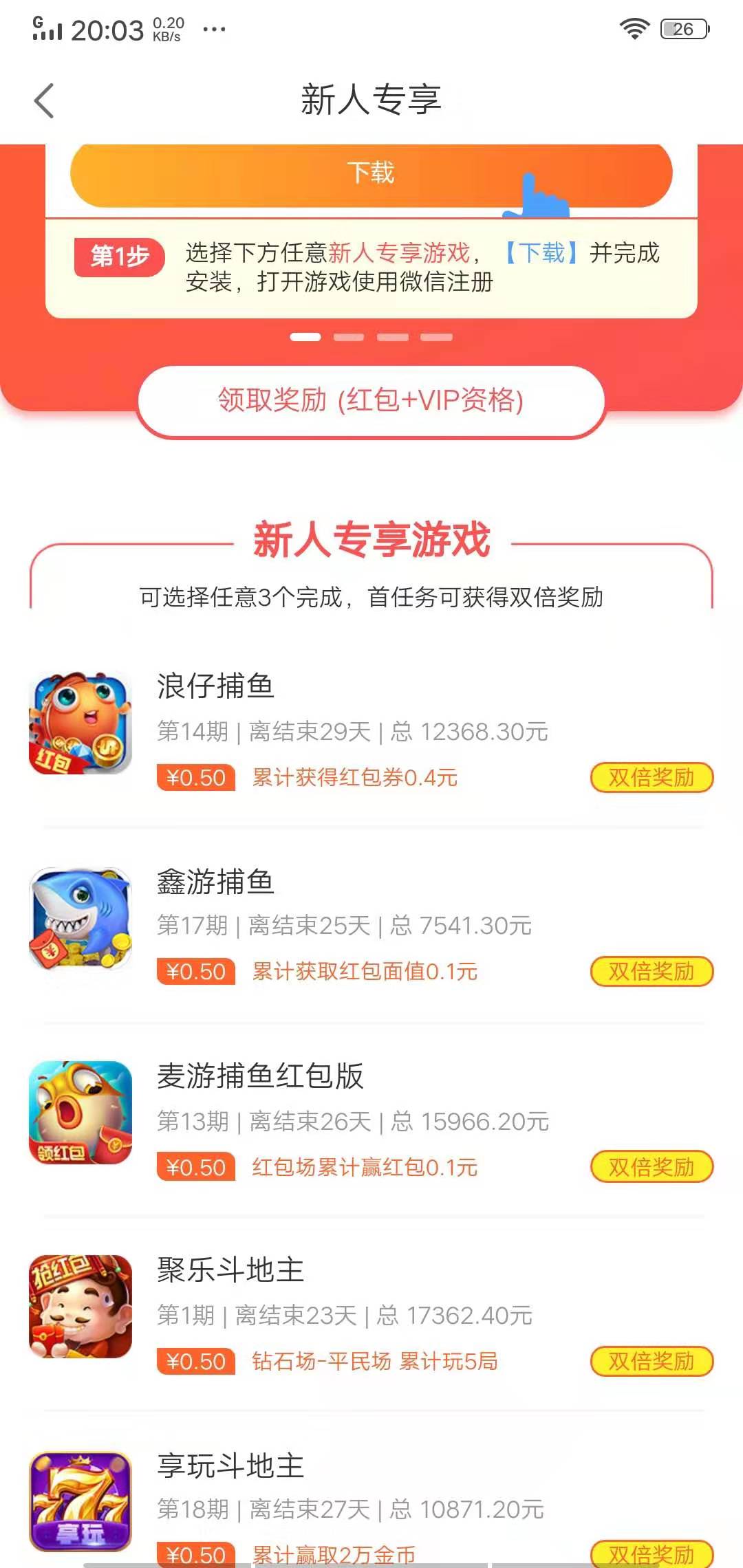
Task: Open the 浪仔捕鱼 game icon
Action: pyautogui.click(x=83, y=720)
